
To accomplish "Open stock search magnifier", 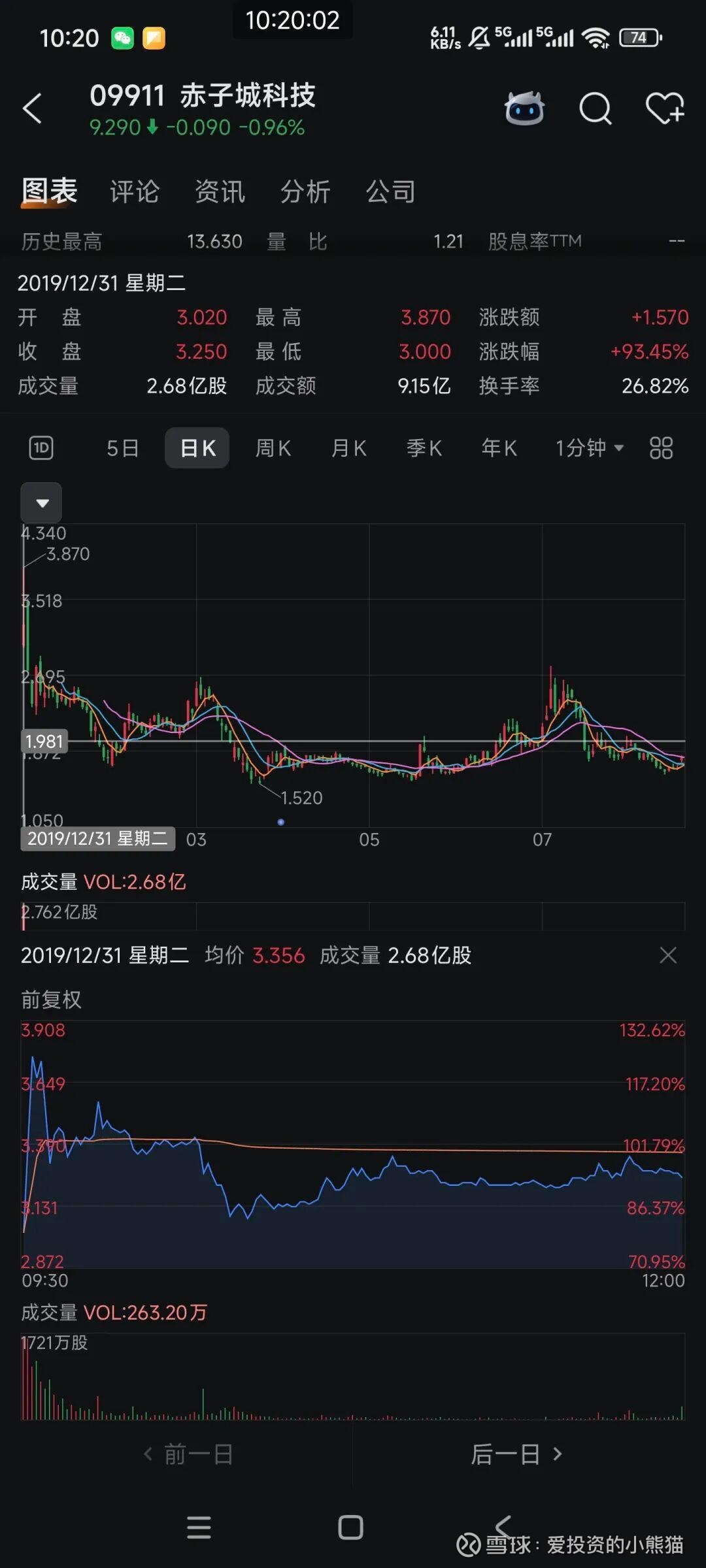I will [596, 108].
